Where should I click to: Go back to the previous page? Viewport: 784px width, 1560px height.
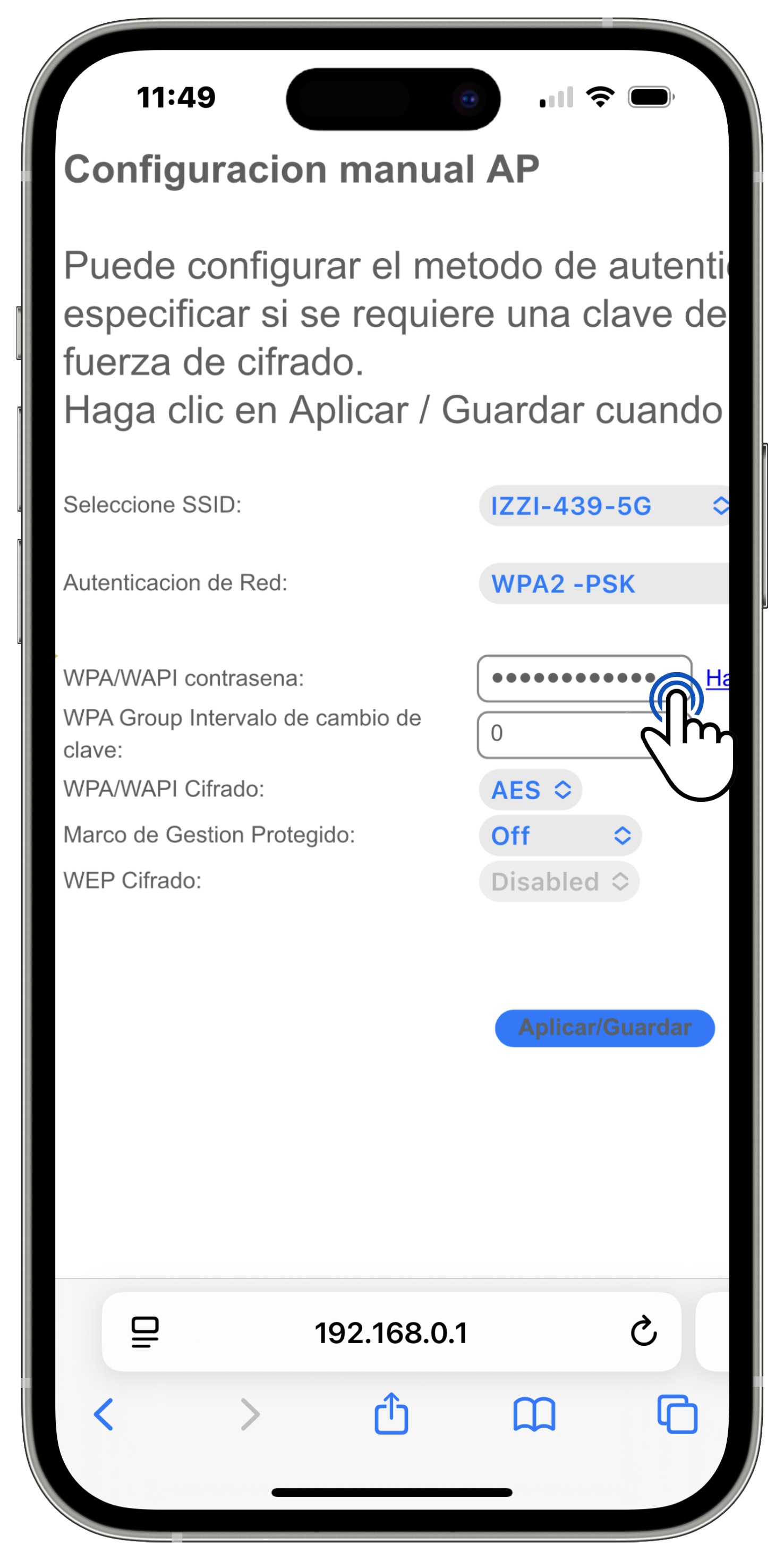(x=104, y=1414)
